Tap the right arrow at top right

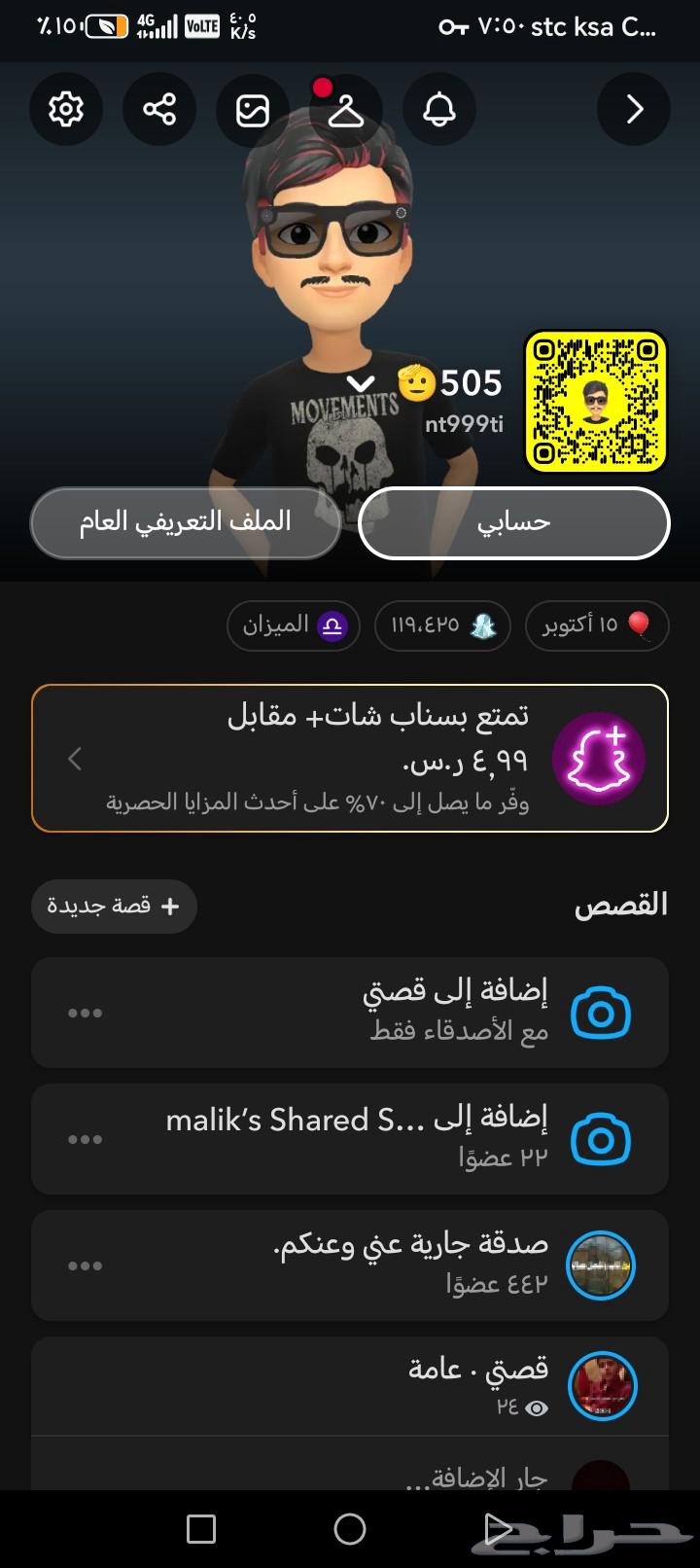click(633, 109)
